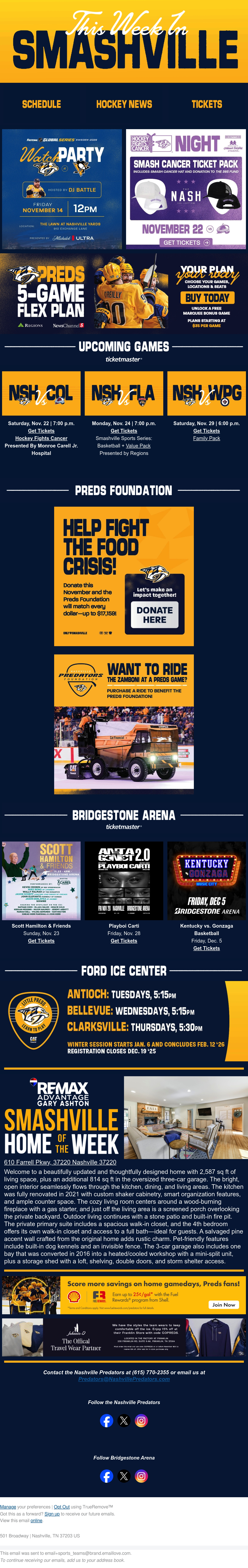Get Tickets for Playboi Carti show
Viewport: 248px width, 1568px height.
[x=124, y=941]
